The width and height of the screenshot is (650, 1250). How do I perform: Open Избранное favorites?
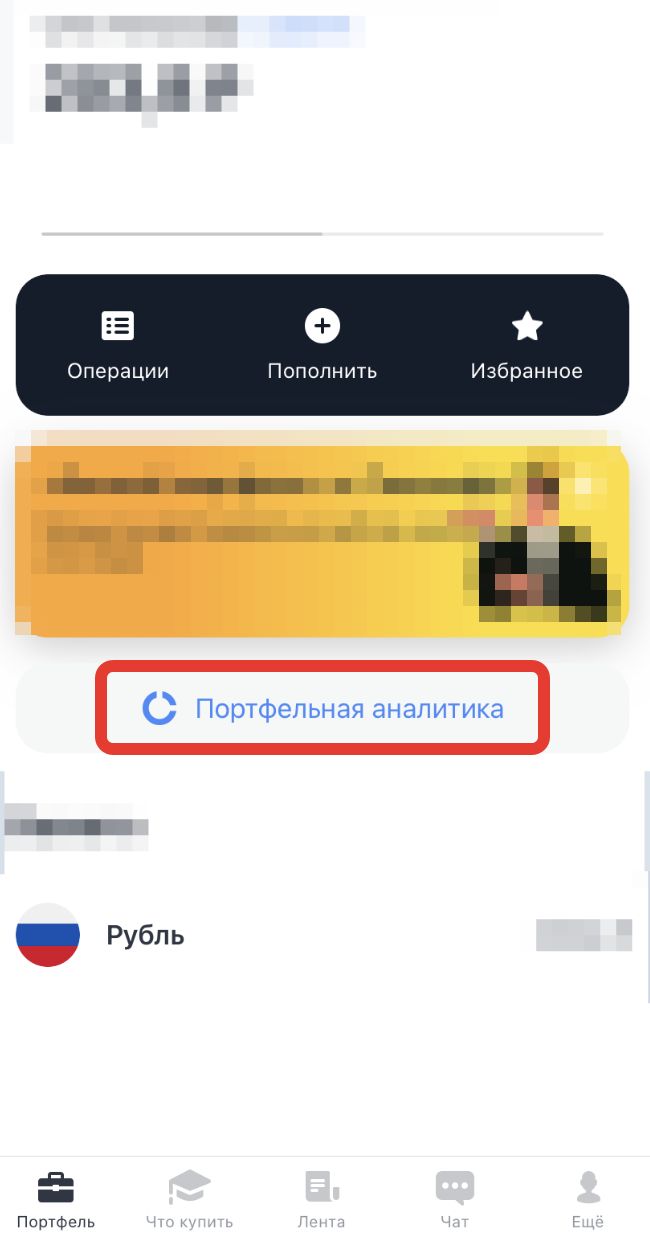click(x=526, y=345)
